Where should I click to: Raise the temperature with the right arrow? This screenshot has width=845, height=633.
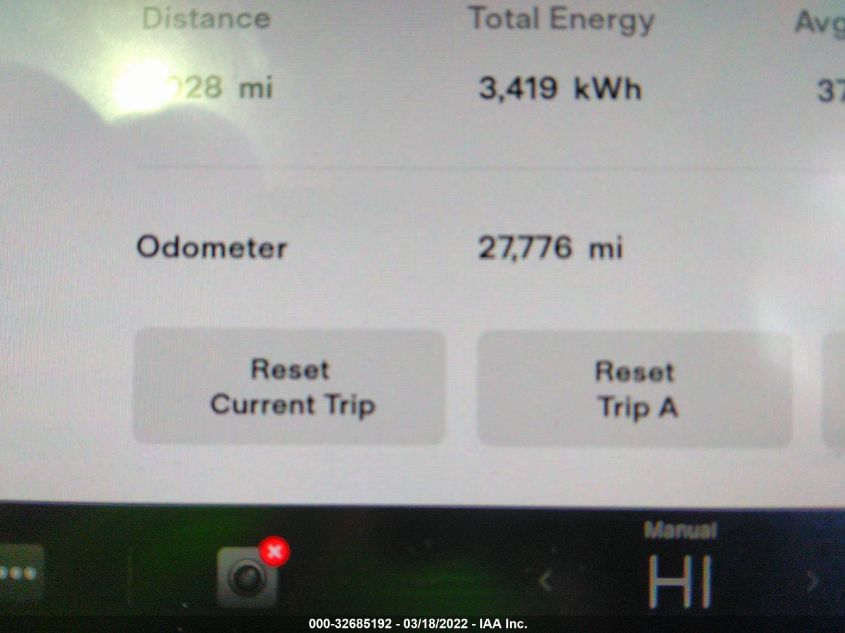click(813, 580)
